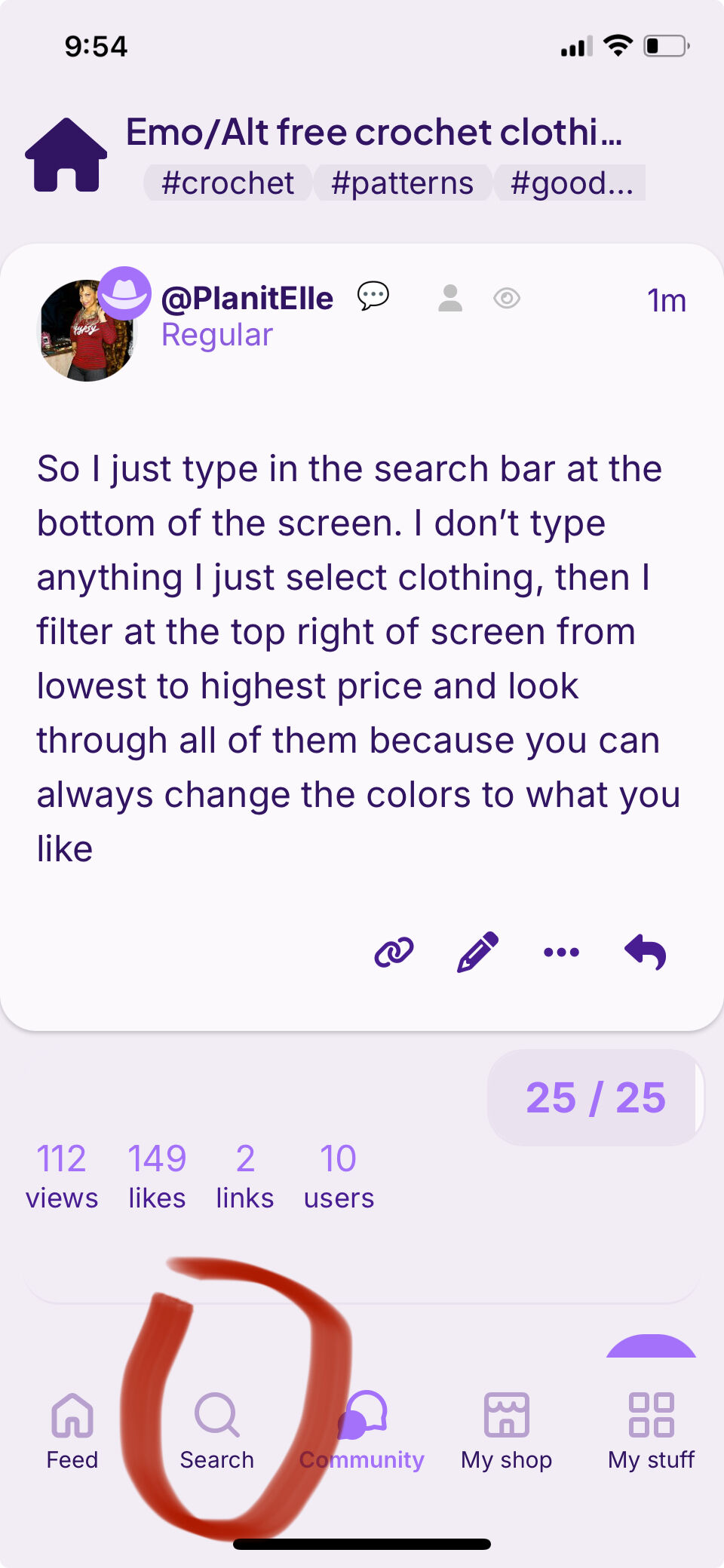
Task: Open @PlanitElle's profile picture
Action: coord(87,330)
